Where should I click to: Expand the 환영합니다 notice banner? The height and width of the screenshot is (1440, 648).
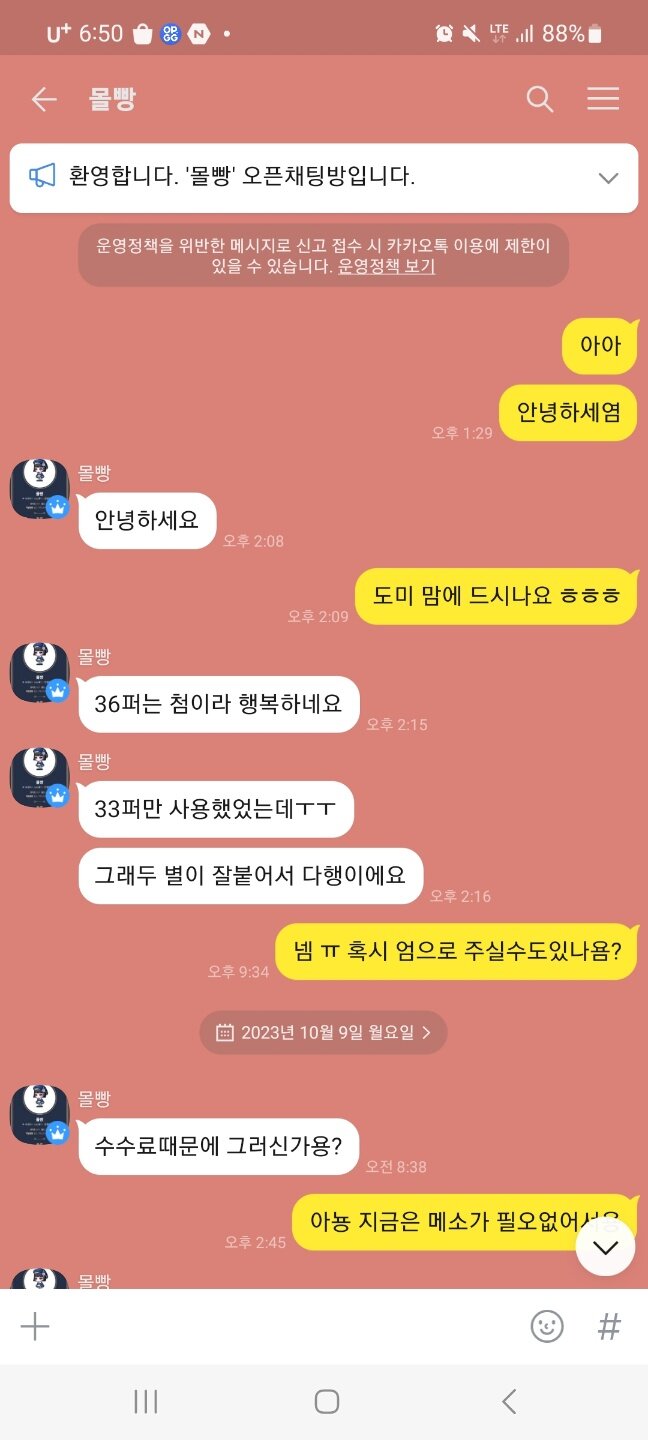[x=608, y=178]
